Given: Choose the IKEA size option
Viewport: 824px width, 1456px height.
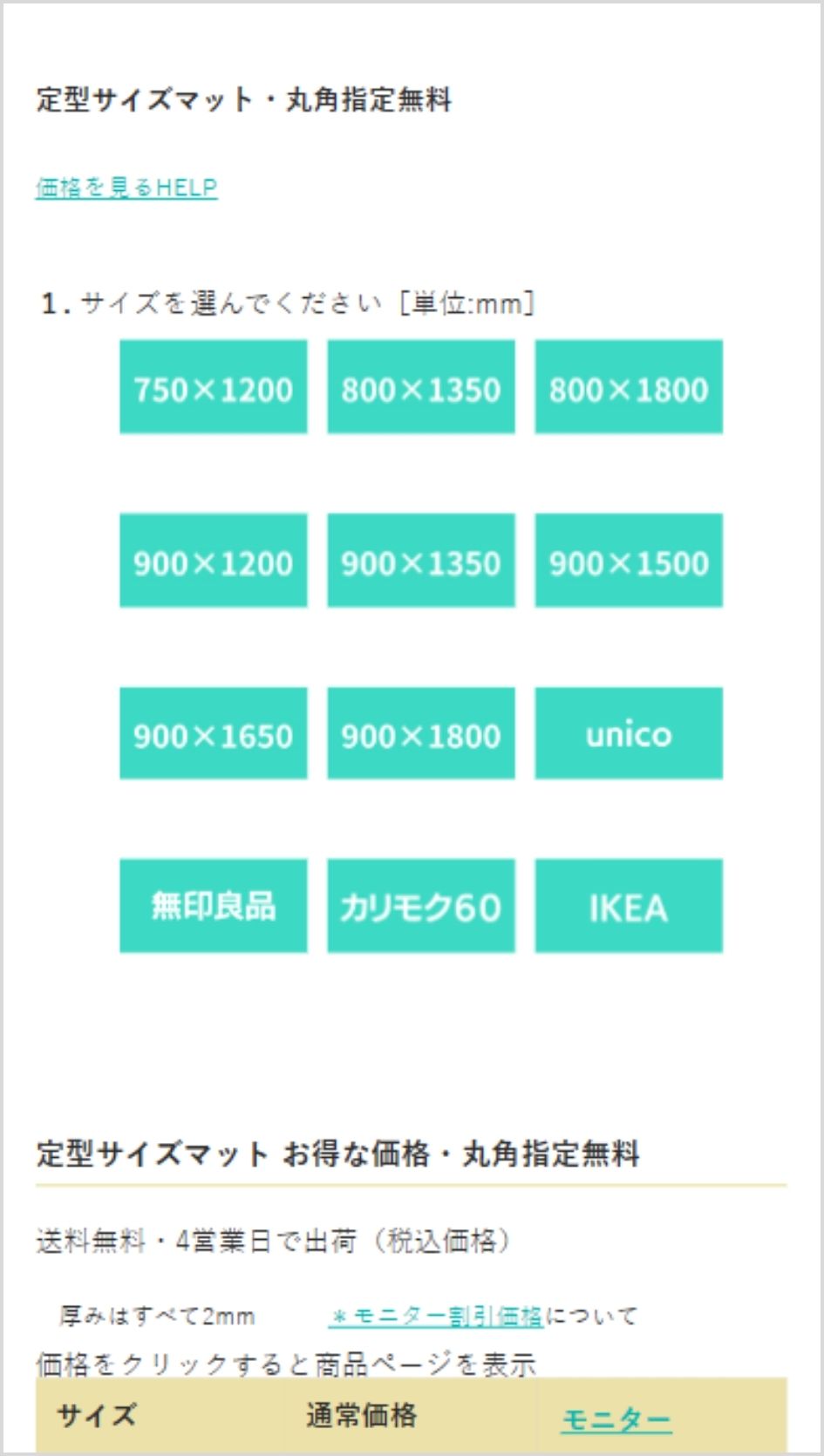Looking at the screenshot, I should (x=629, y=906).
